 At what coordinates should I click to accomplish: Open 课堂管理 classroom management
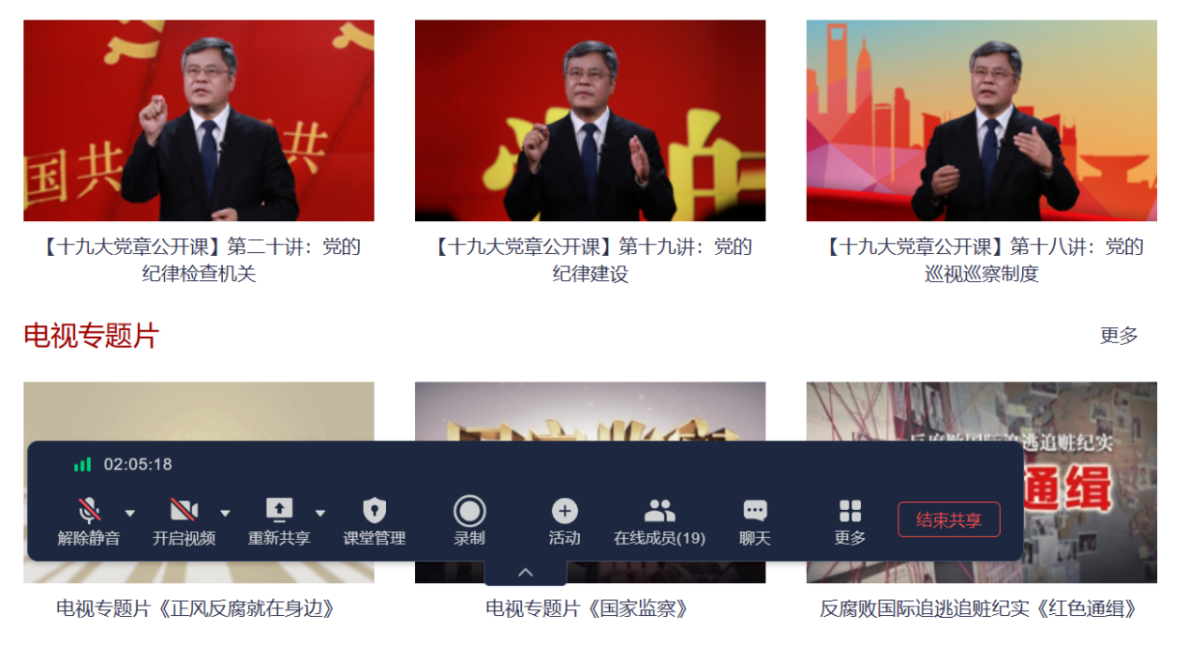point(374,520)
